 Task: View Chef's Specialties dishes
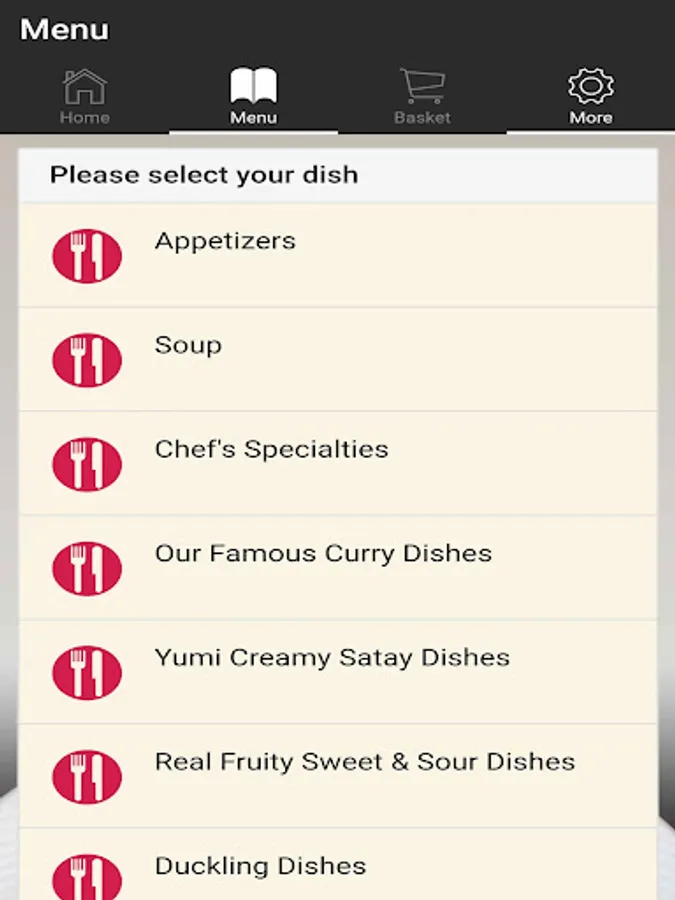pyautogui.click(x=338, y=463)
